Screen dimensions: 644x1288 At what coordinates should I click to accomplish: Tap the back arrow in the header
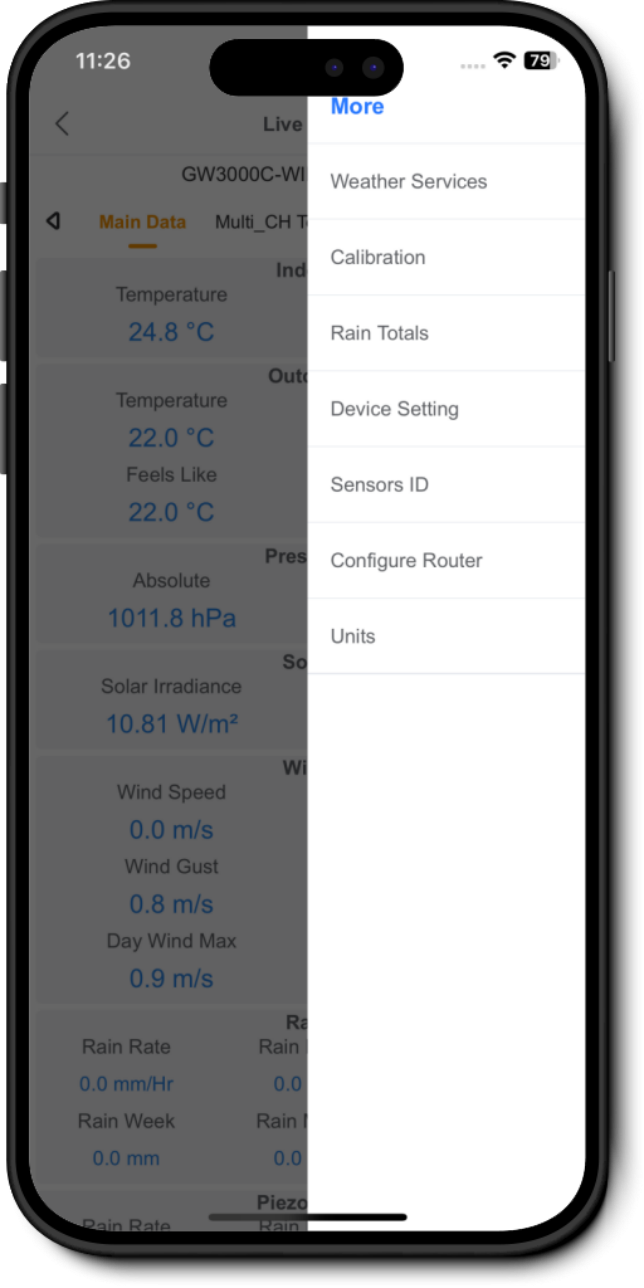click(62, 124)
